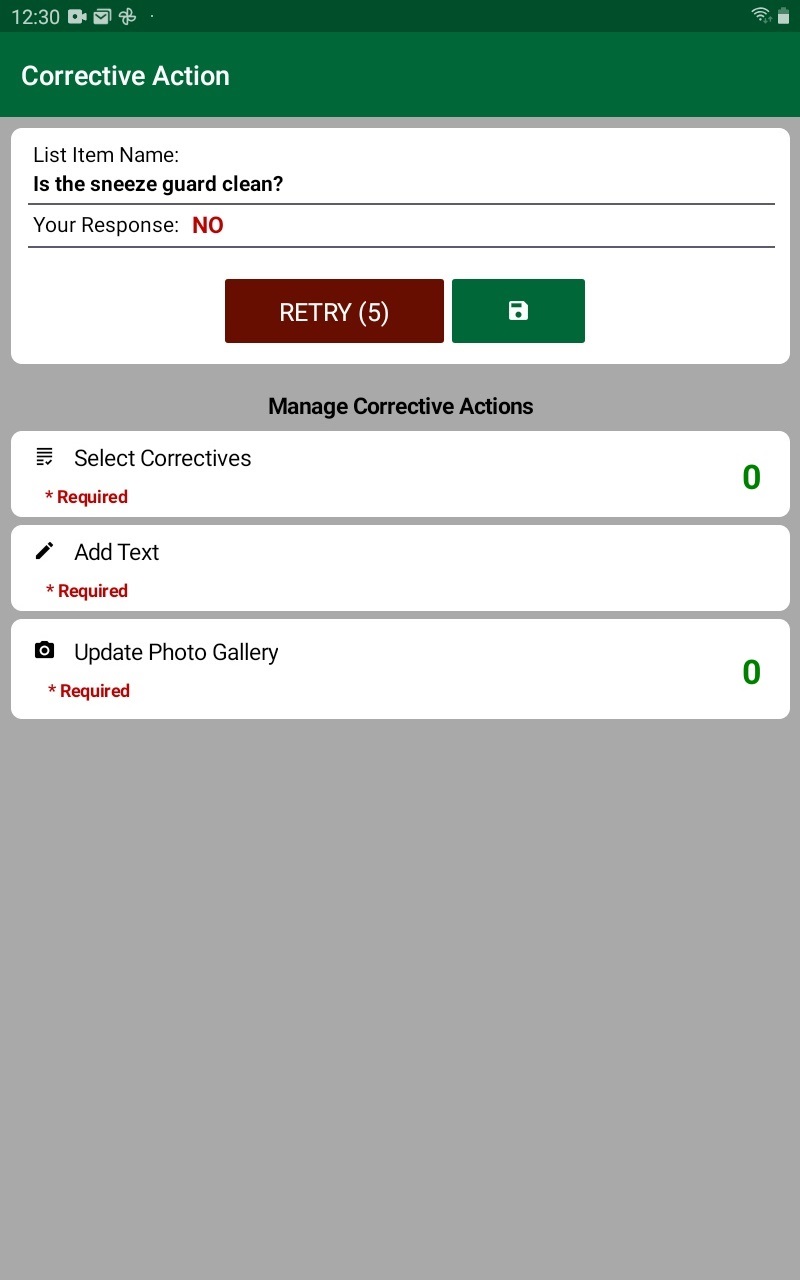Tap the save floppy disk icon

coord(518,310)
